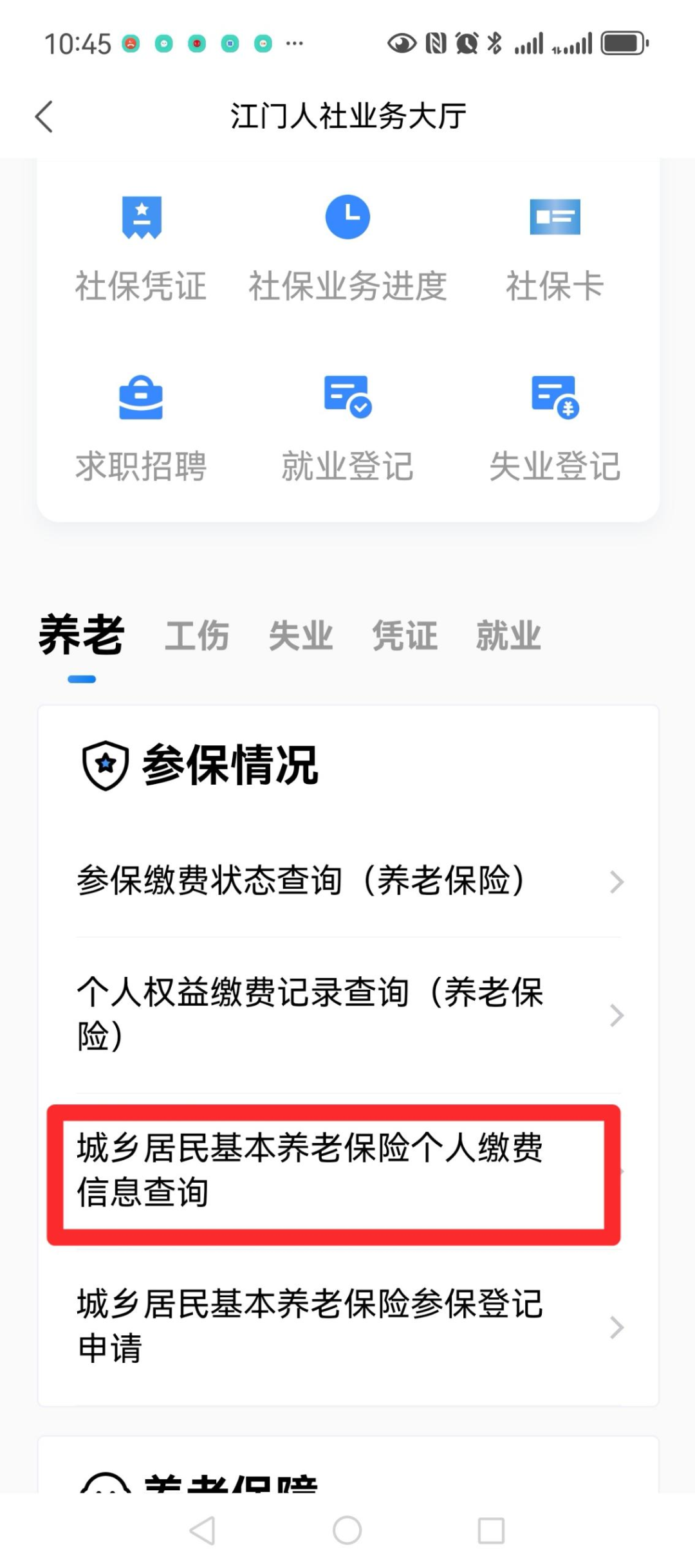This screenshot has height=1568, width=695.
Task: Open 社保业务进度 service
Action: point(347,249)
